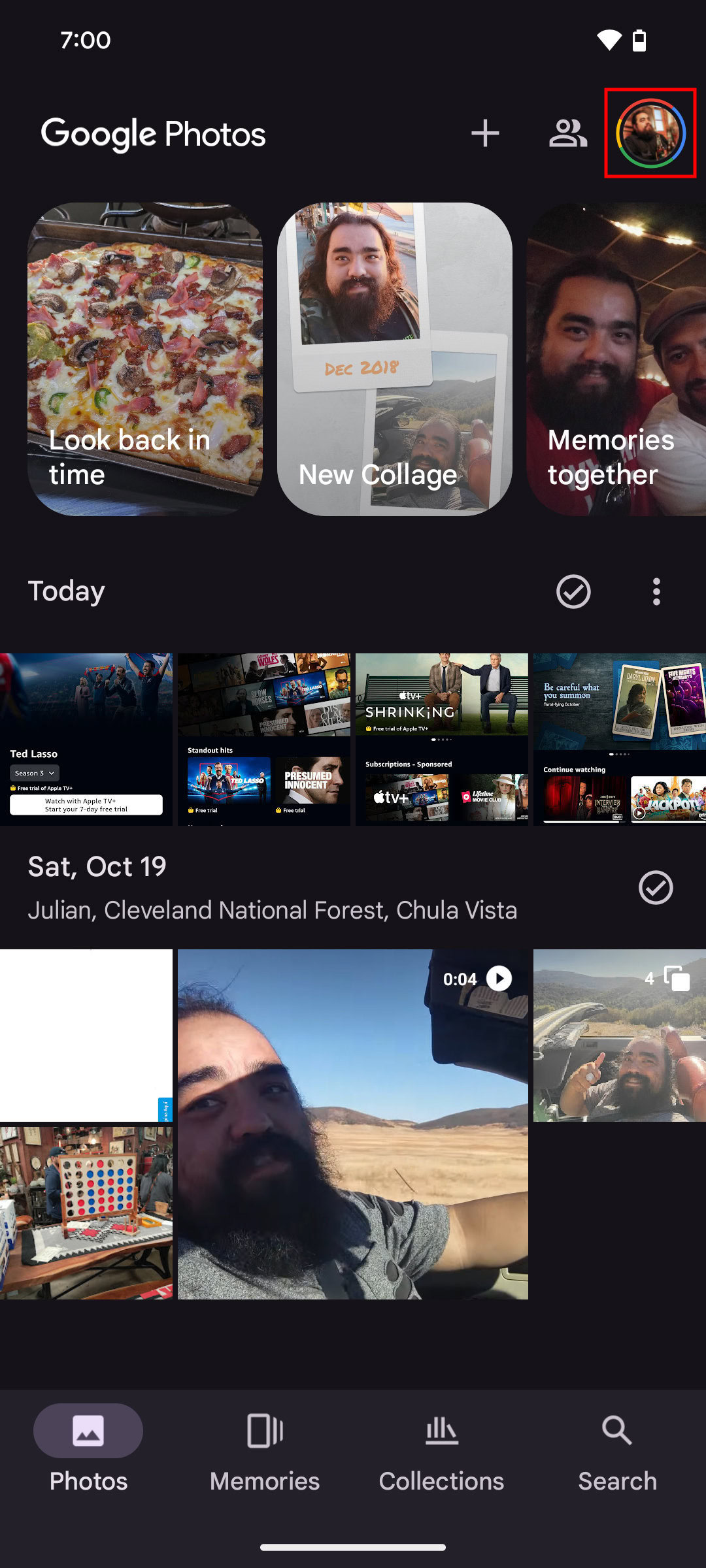Image resolution: width=706 pixels, height=1568 pixels.
Task: Open the account profile avatar
Action: 650,133
